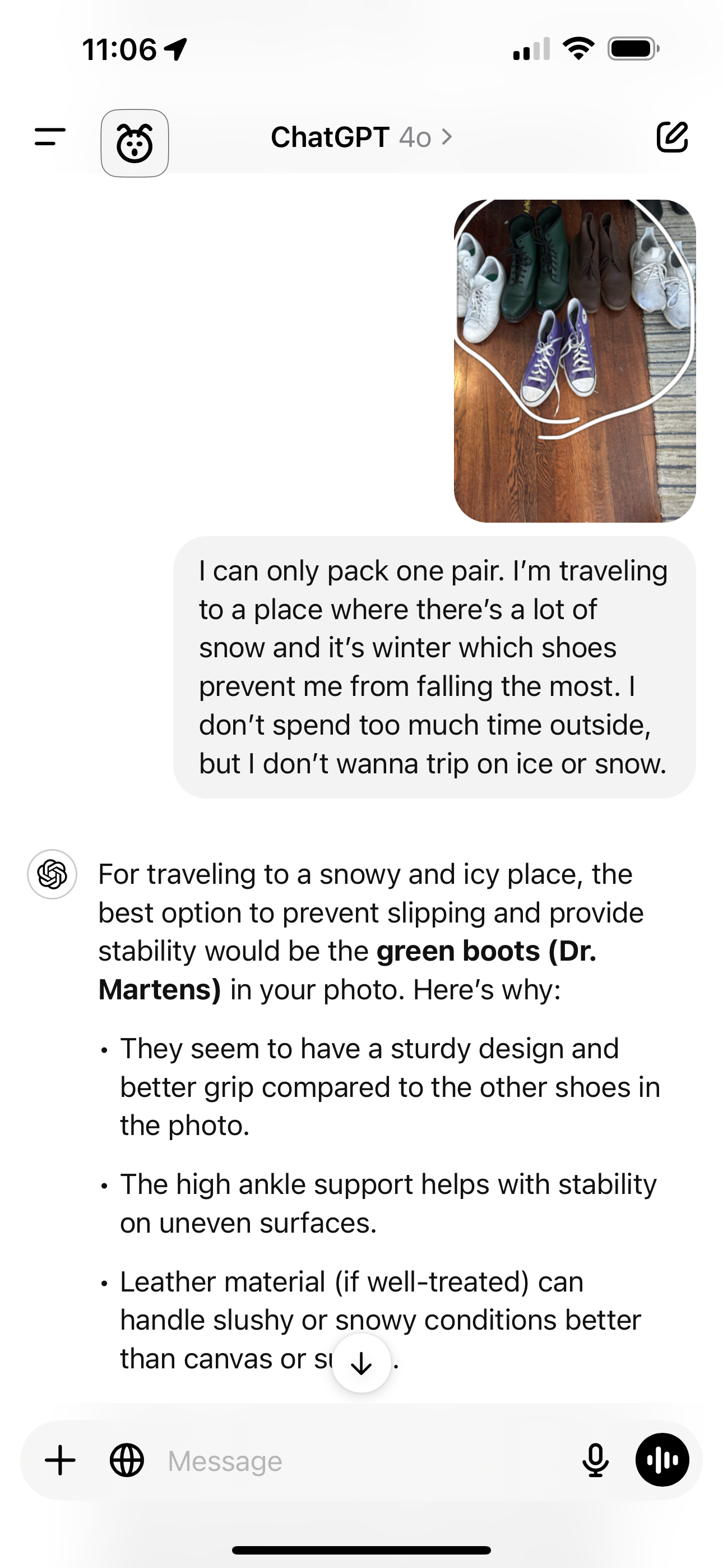Open the ChatGPT 4o model selector
723x1568 pixels.
pyautogui.click(x=361, y=137)
